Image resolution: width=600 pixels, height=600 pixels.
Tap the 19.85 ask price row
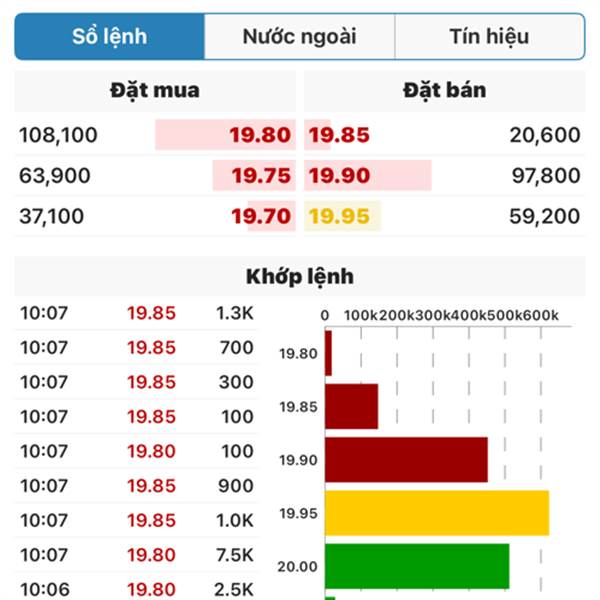pyautogui.click(x=444, y=135)
